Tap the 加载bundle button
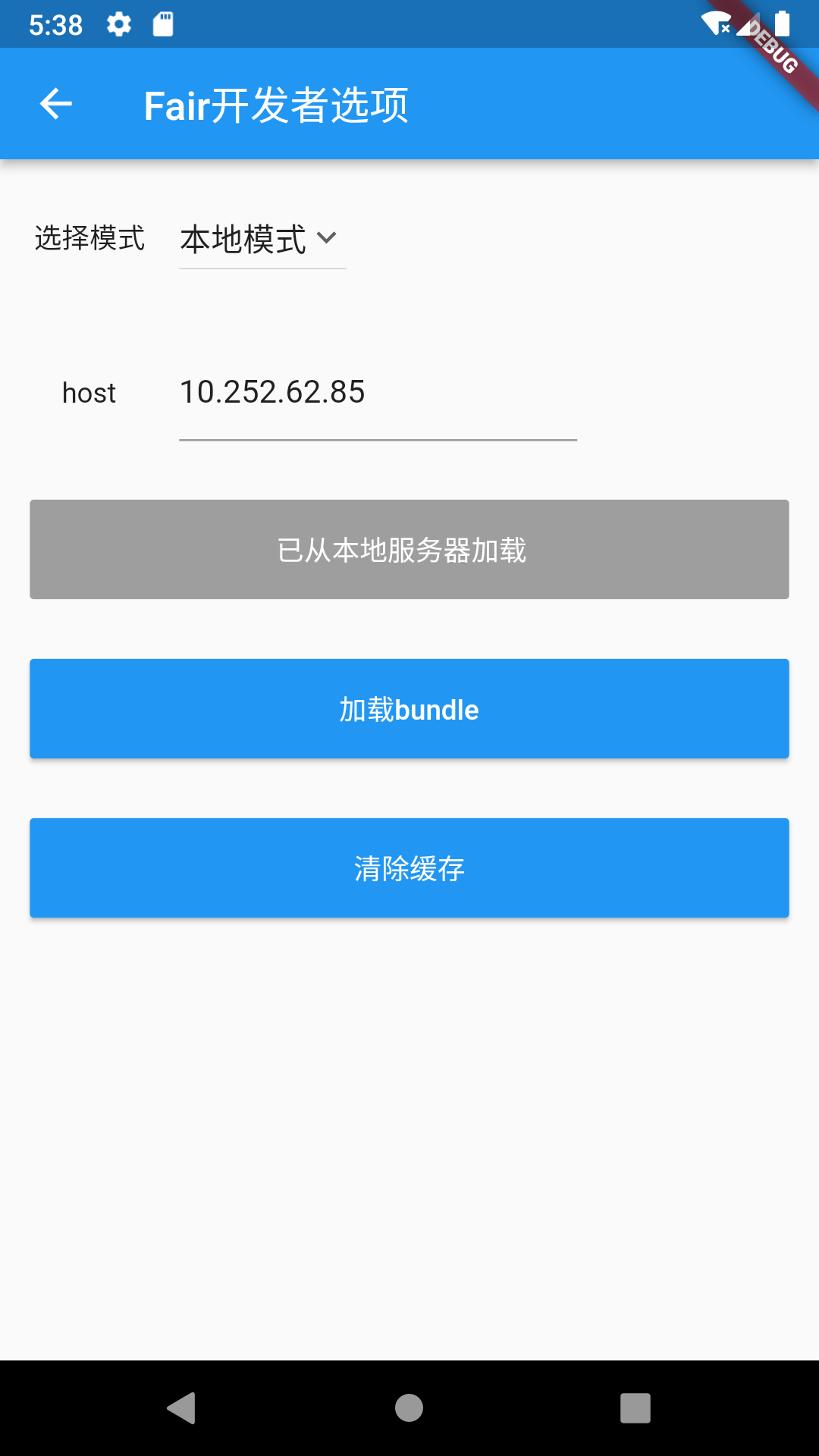The height and width of the screenshot is (1456, 819). 409,708
